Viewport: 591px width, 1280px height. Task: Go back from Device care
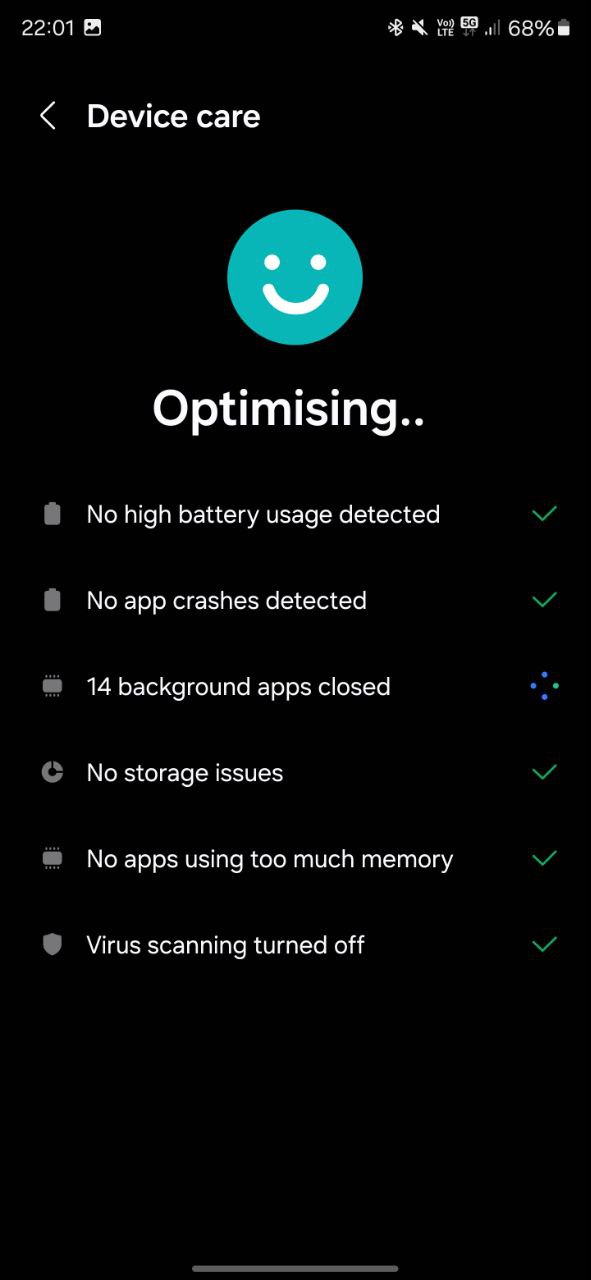coord(47,116)
